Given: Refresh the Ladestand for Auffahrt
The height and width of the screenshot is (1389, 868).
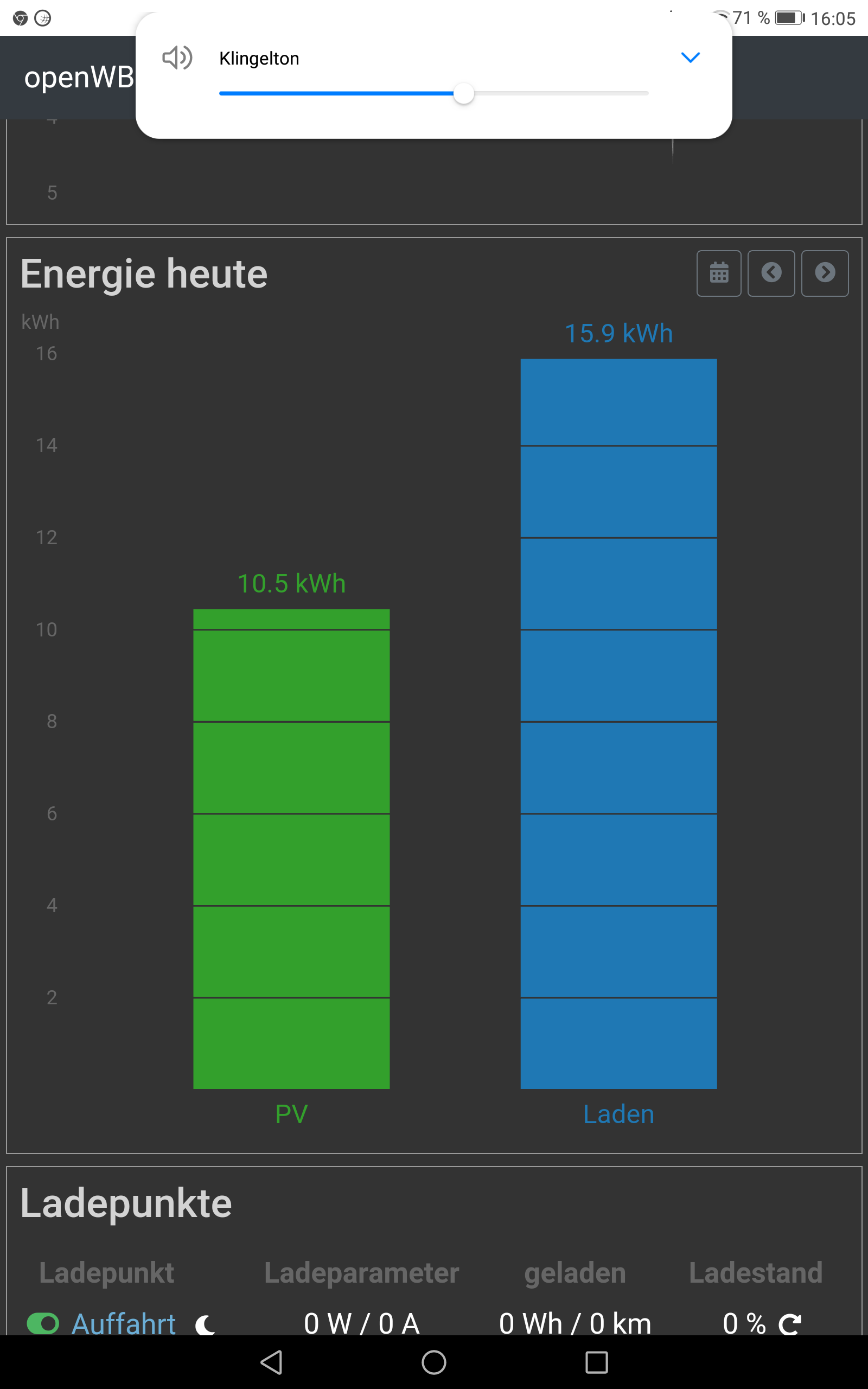Looking at the screenshot, I should 789,1323.
